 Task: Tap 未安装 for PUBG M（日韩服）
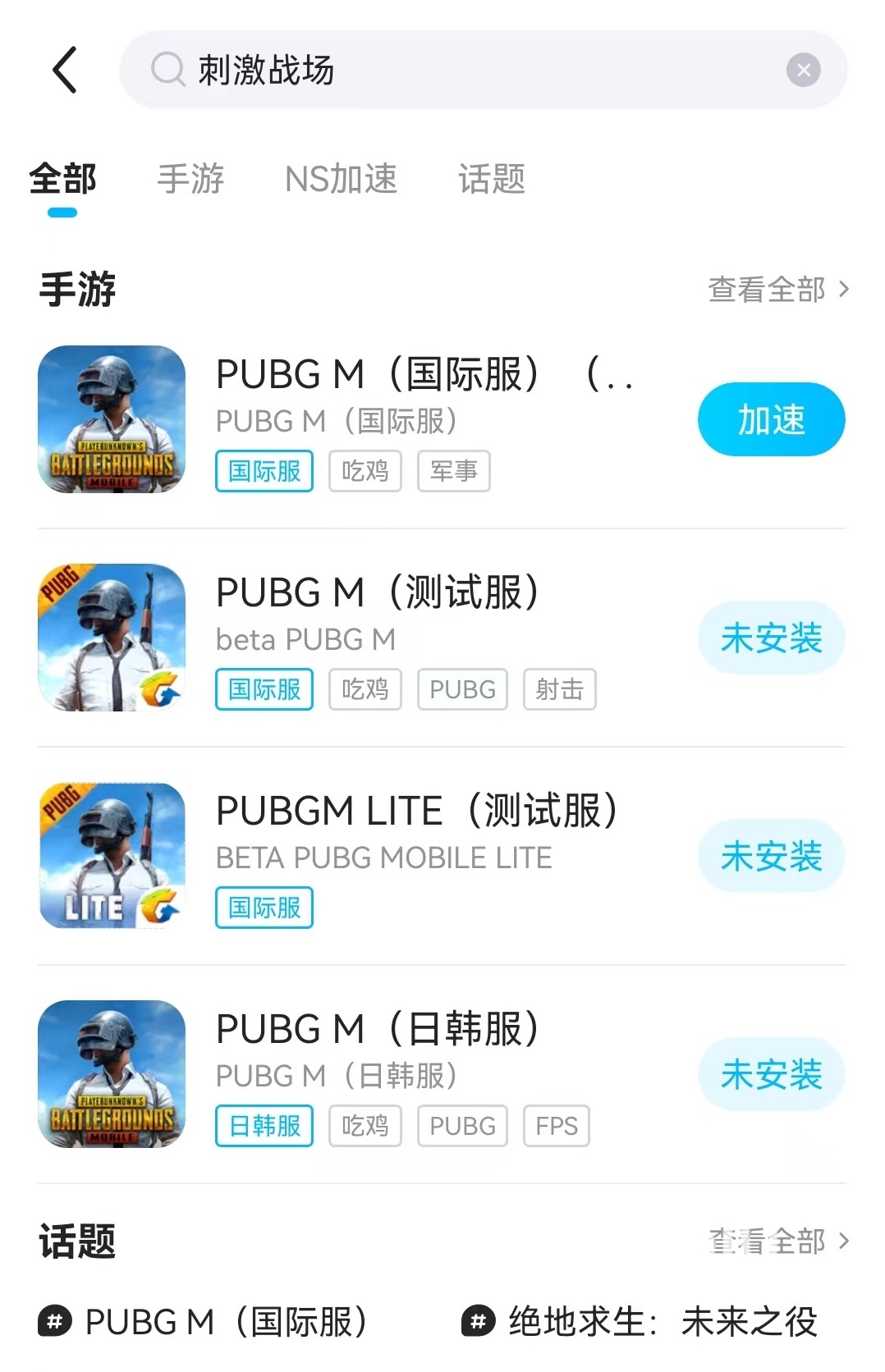[771, 1074]
